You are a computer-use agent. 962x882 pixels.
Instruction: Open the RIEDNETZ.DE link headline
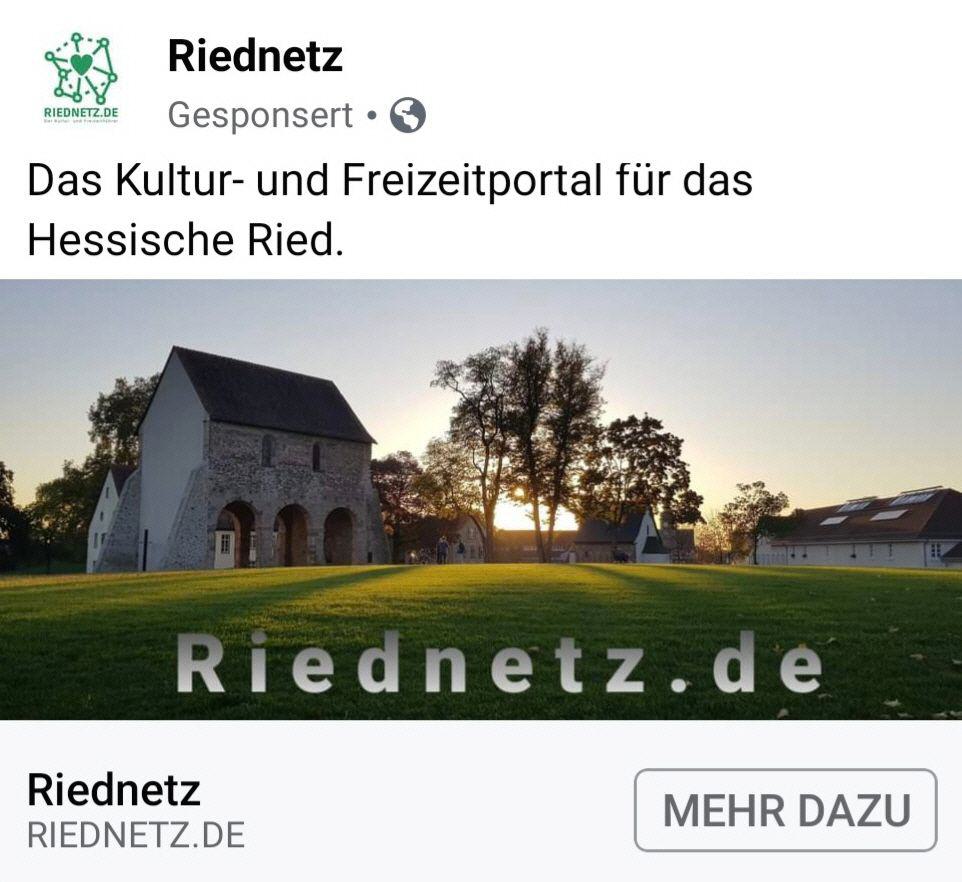point(114,790)
